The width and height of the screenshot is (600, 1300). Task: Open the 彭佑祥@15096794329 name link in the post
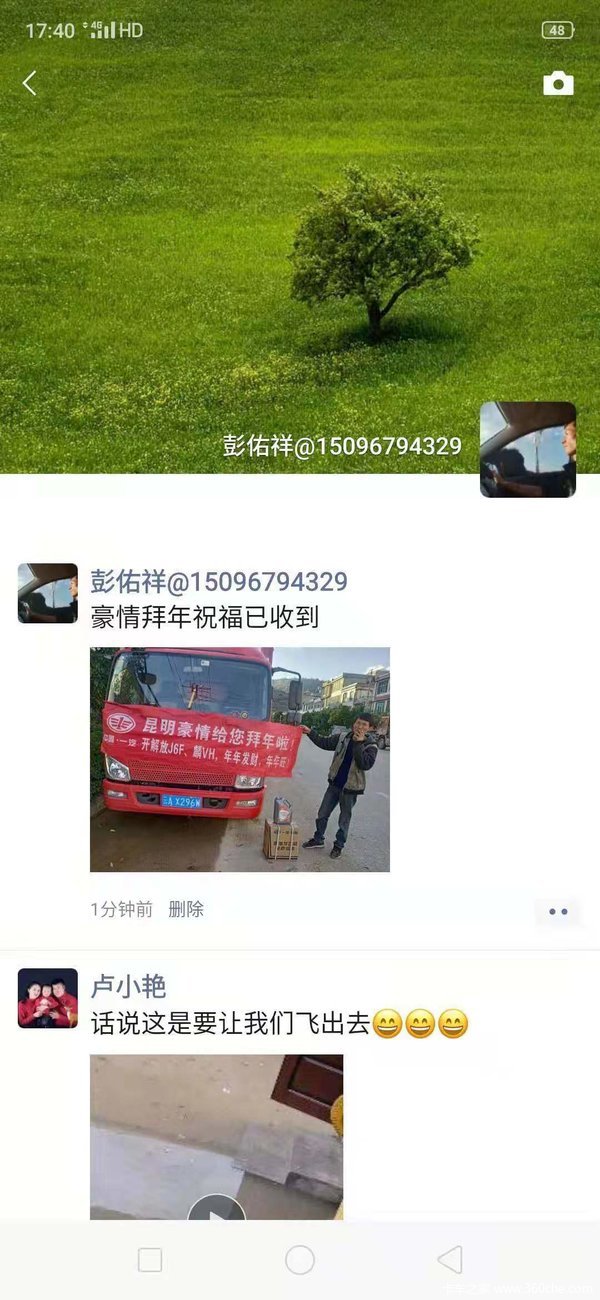pos(219,582)
